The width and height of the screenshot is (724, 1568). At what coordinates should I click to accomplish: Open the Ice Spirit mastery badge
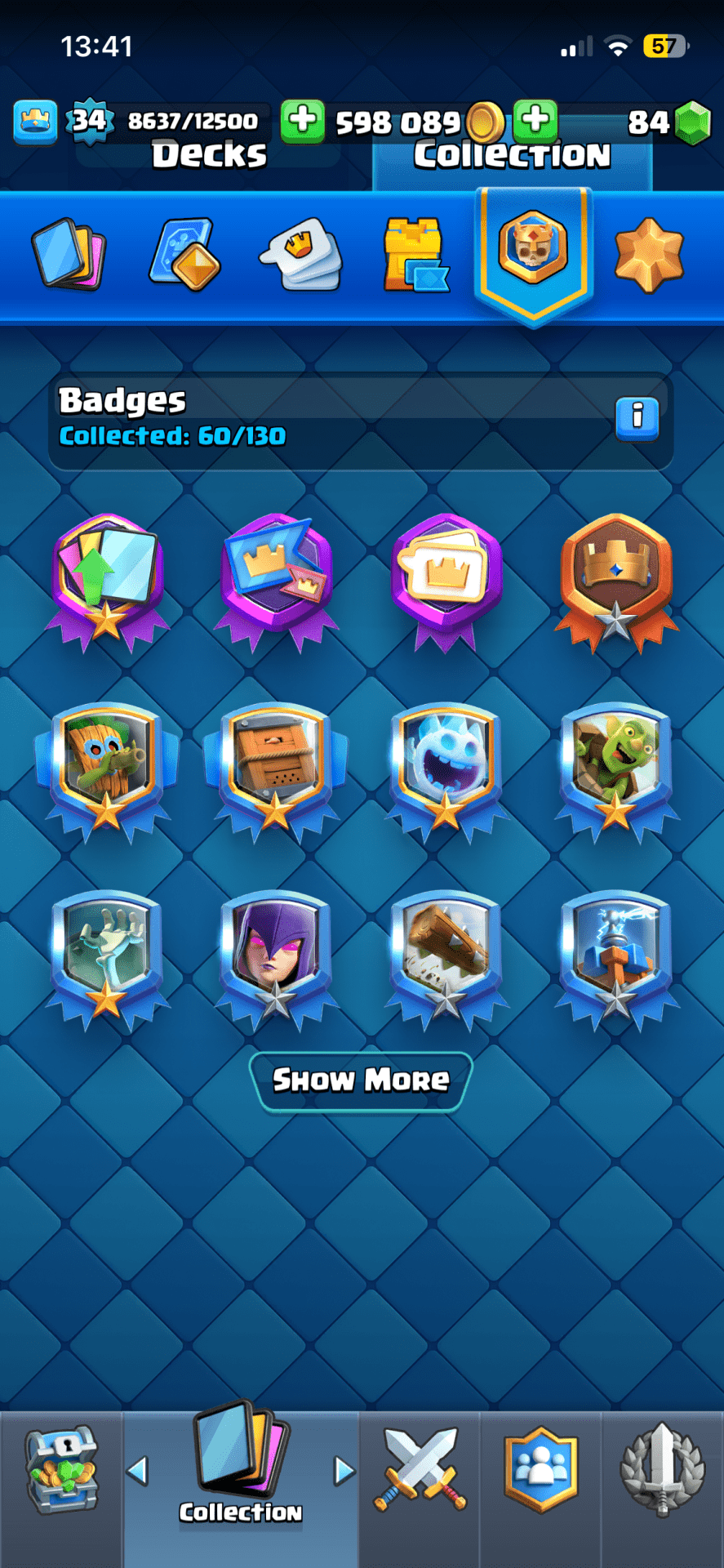point(446,768)
